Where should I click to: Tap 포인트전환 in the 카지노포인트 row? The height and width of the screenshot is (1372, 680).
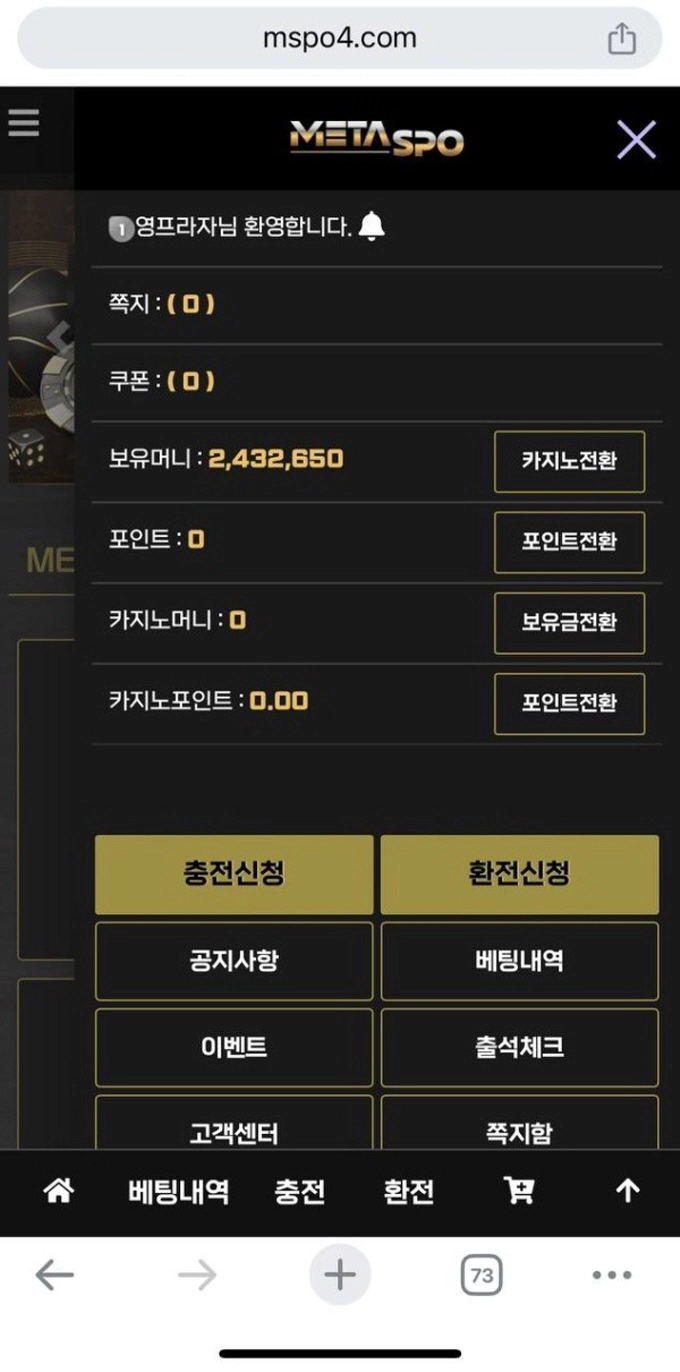tap(569, 703)
